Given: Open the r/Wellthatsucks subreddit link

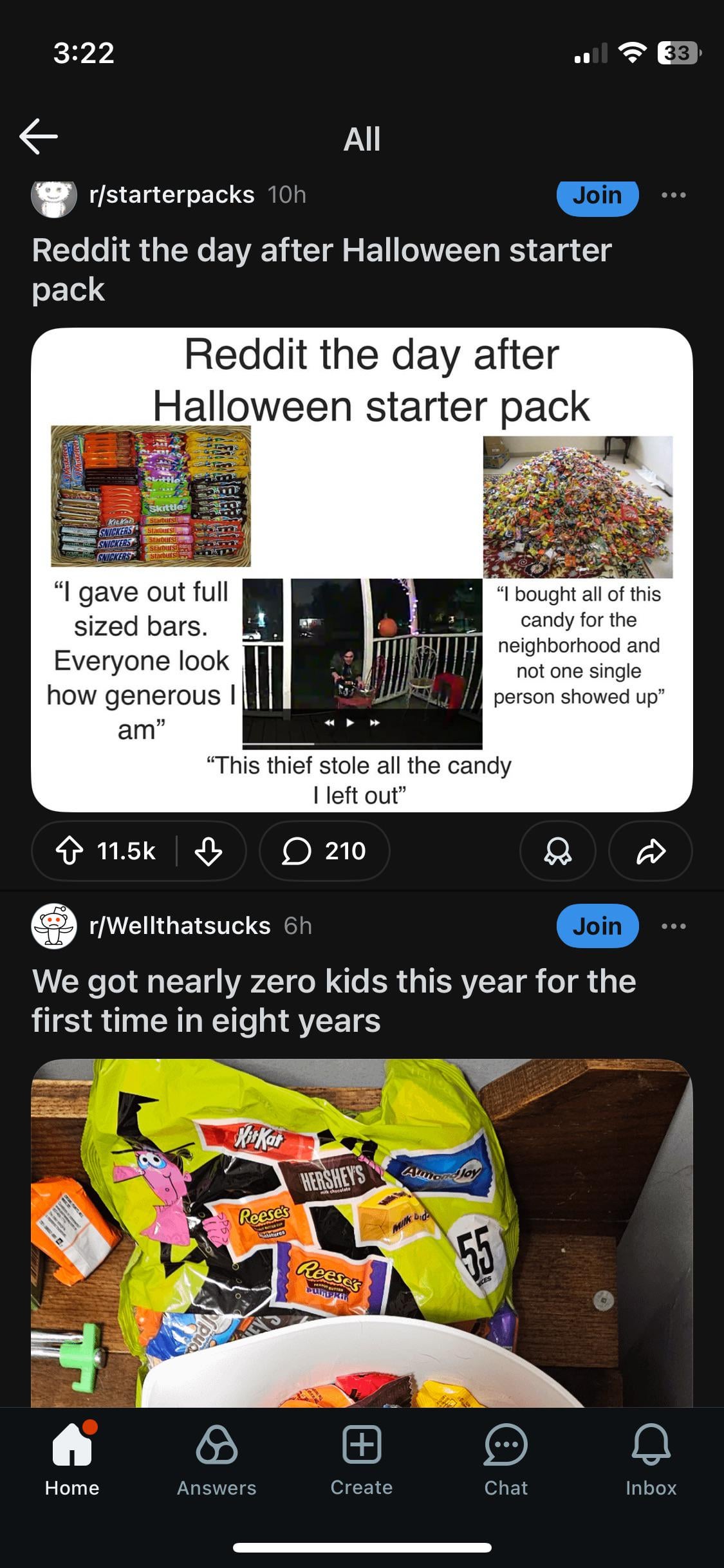Looking at the screenshot, I should click(x=180, y=926).
